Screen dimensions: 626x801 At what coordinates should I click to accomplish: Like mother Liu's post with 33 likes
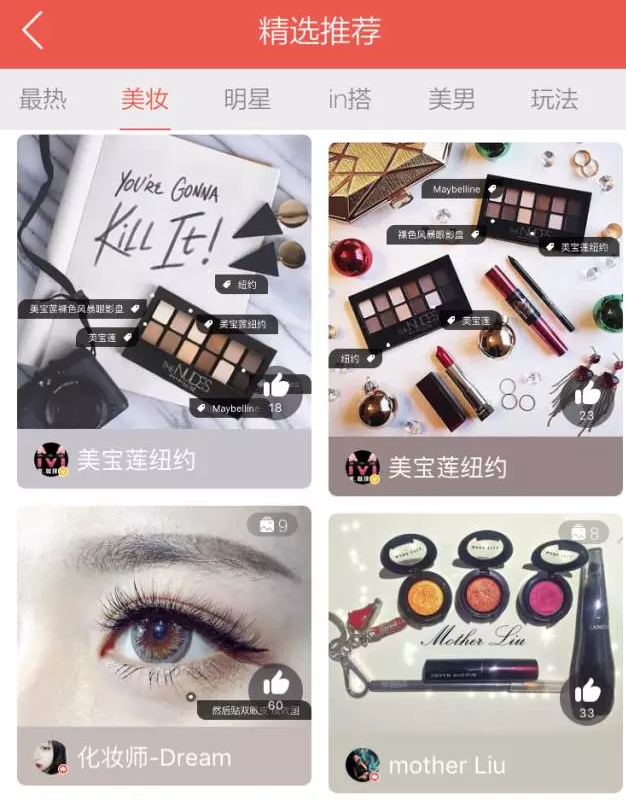tap(587, 690)
